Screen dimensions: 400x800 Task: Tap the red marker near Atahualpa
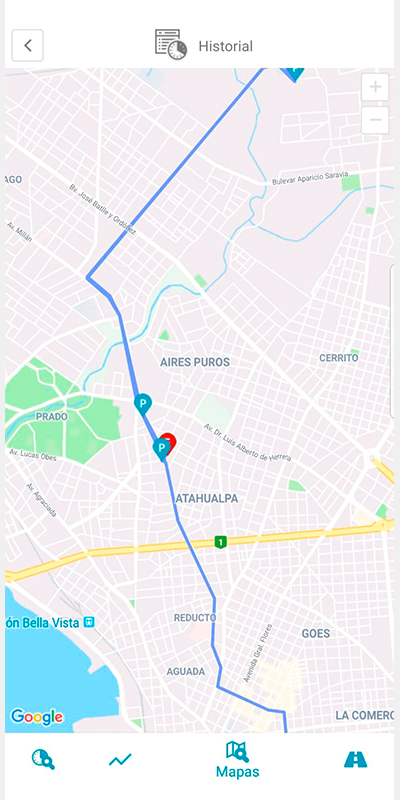pyautogui.click(x=168, y=441)
